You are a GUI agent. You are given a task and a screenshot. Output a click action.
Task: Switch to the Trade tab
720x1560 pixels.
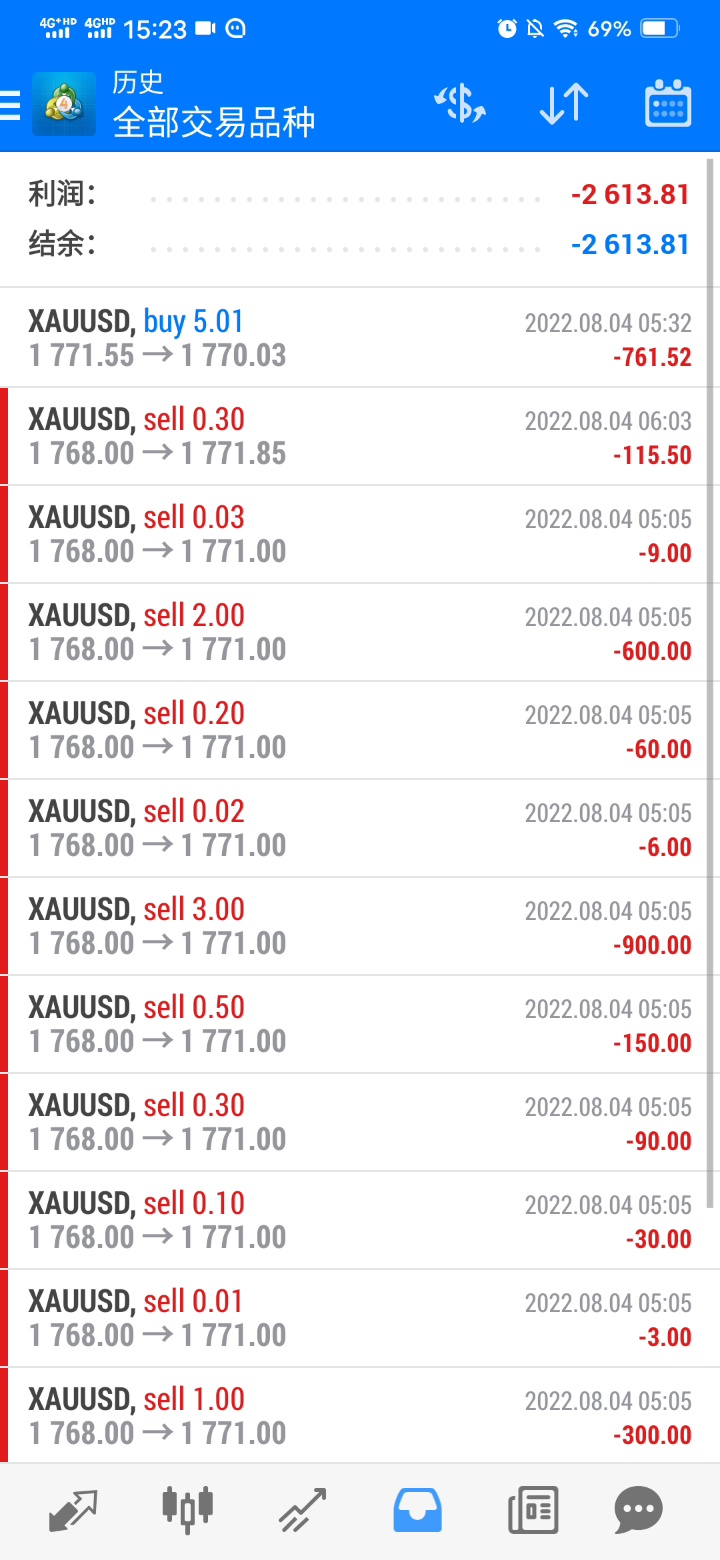pyautogui.click(x=302, y=1510)
